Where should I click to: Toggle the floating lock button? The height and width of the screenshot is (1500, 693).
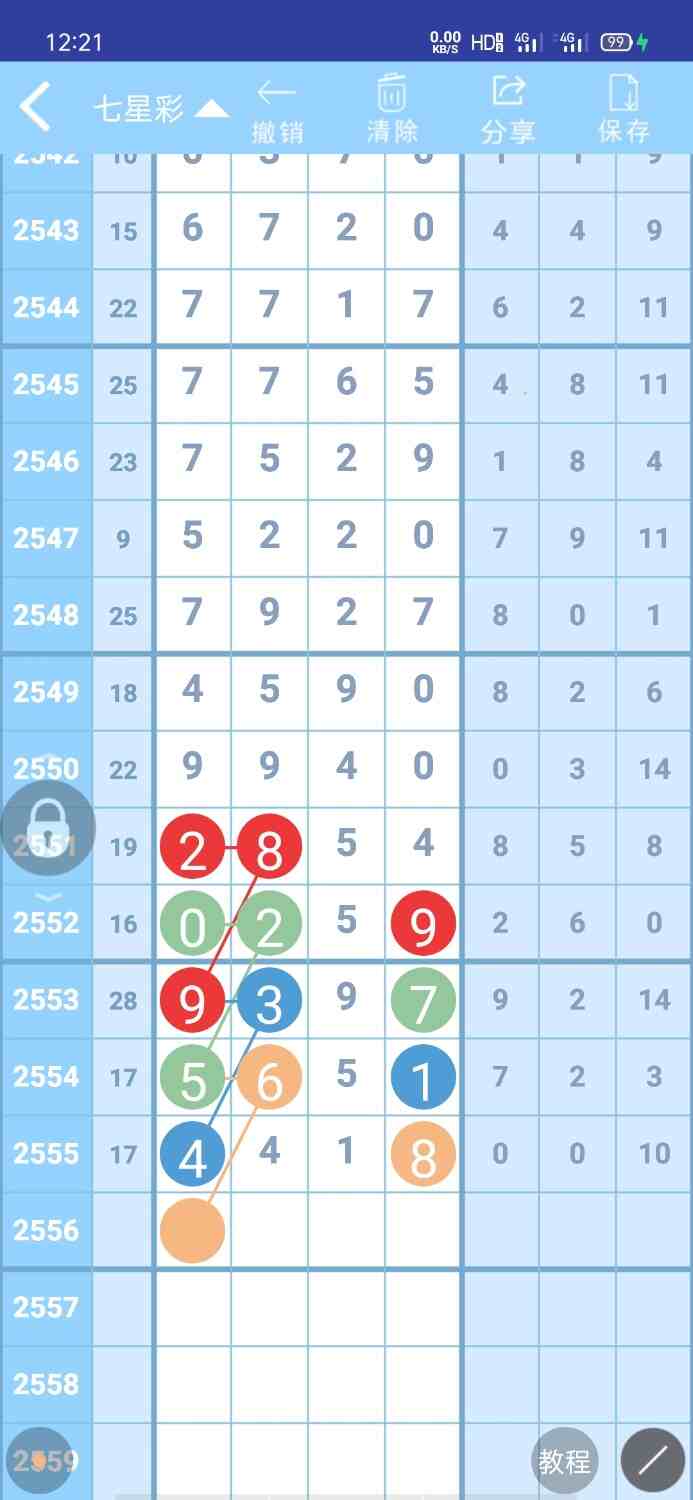coord(47,826)
